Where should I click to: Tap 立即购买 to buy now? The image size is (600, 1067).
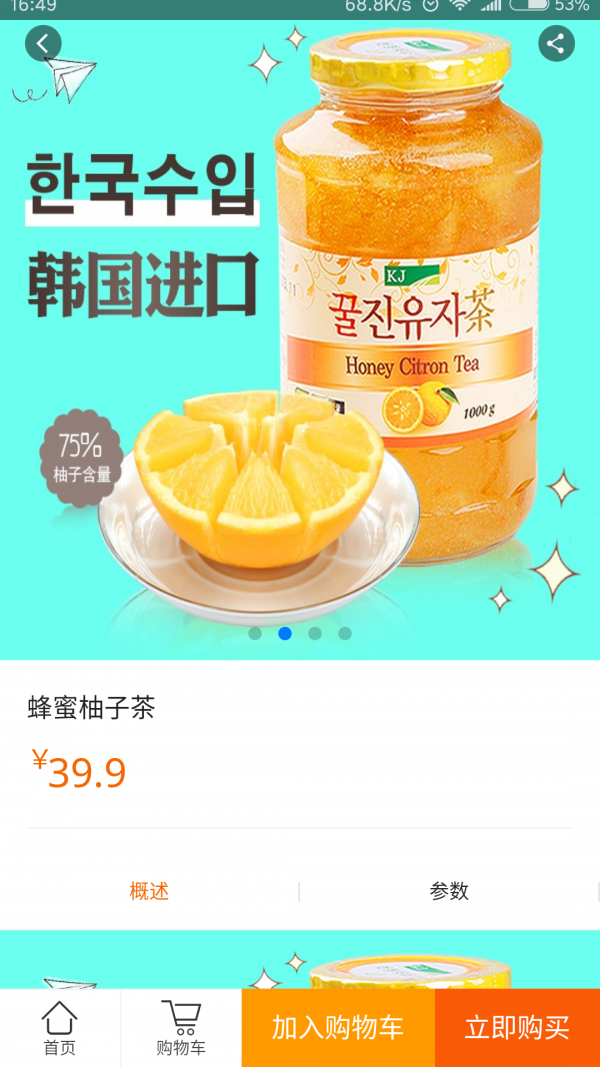pos(517,1028)
